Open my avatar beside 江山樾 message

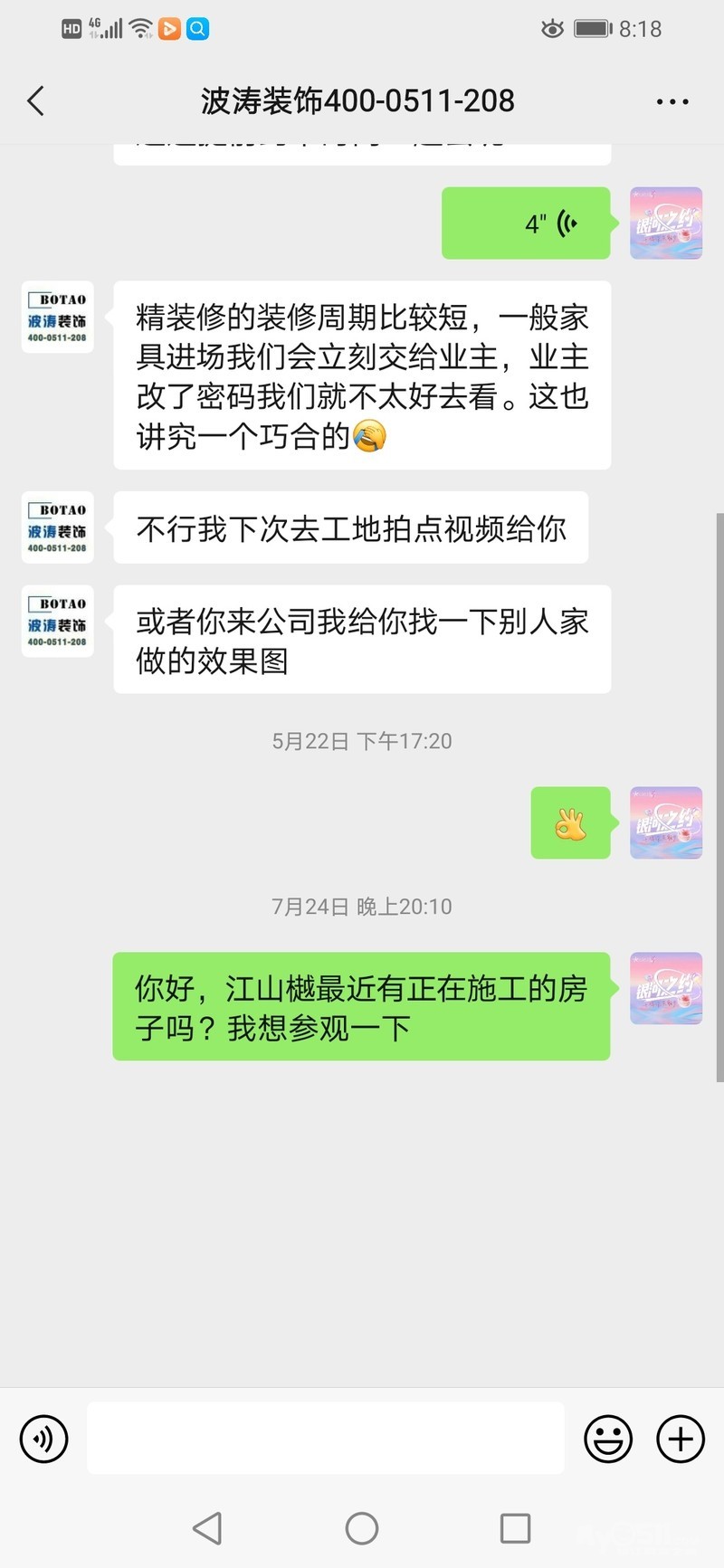click(666, 988)
